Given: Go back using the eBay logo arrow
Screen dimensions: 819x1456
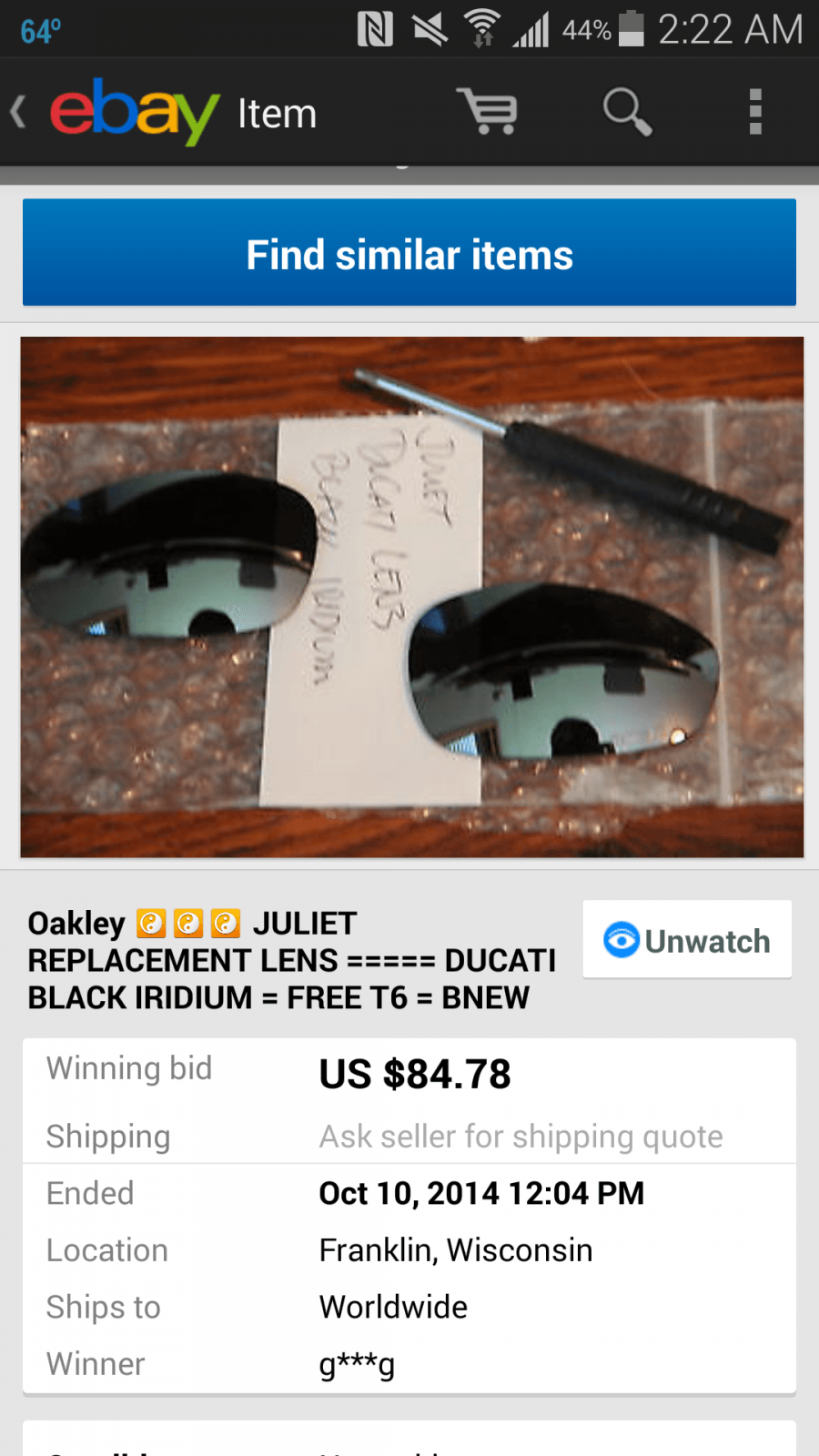Looking at the screenshot, I should click(20, 113).
